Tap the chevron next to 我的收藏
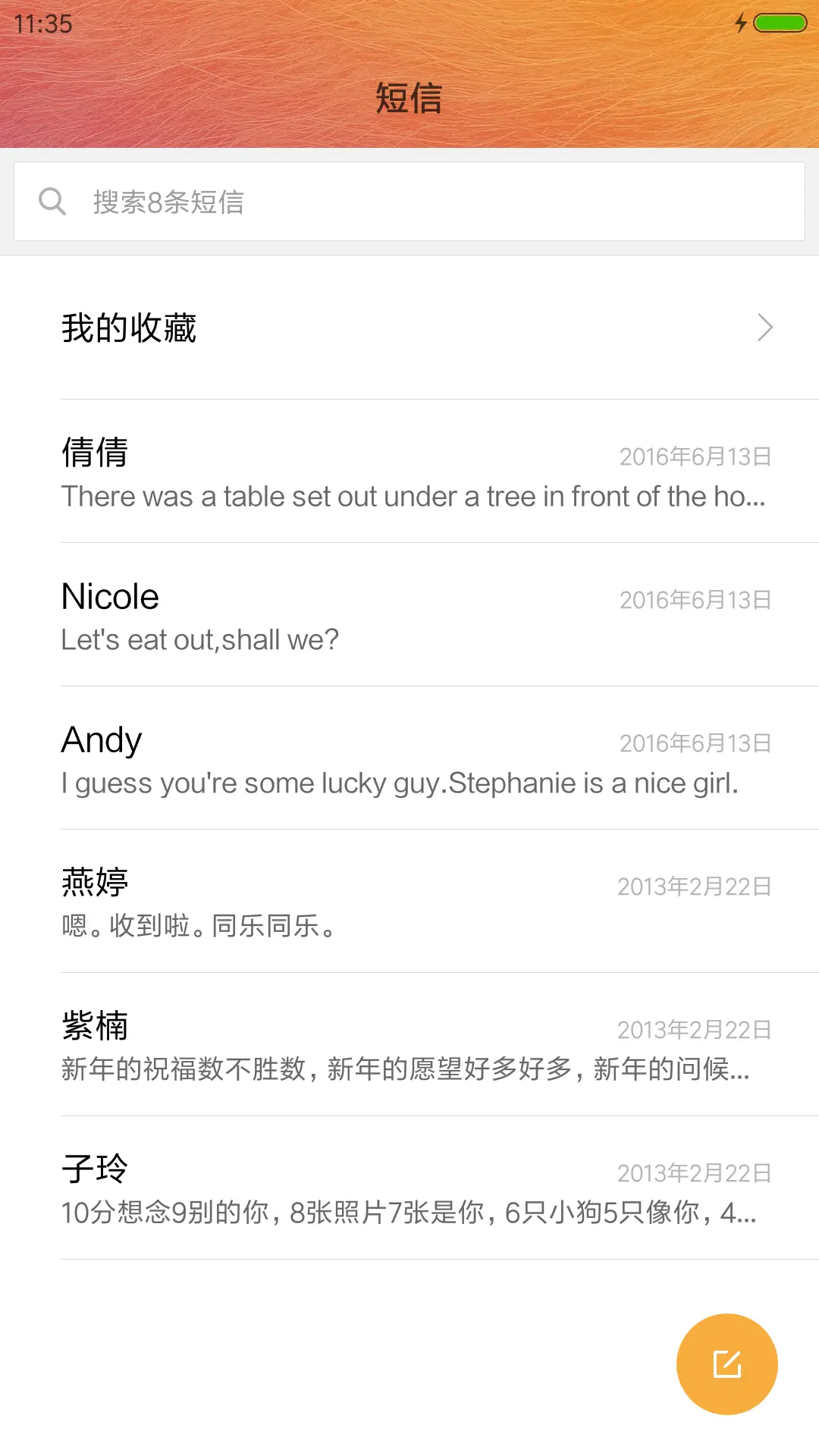Image resolution: width=819 pixels, height=1456 pixels. (764, 328)
